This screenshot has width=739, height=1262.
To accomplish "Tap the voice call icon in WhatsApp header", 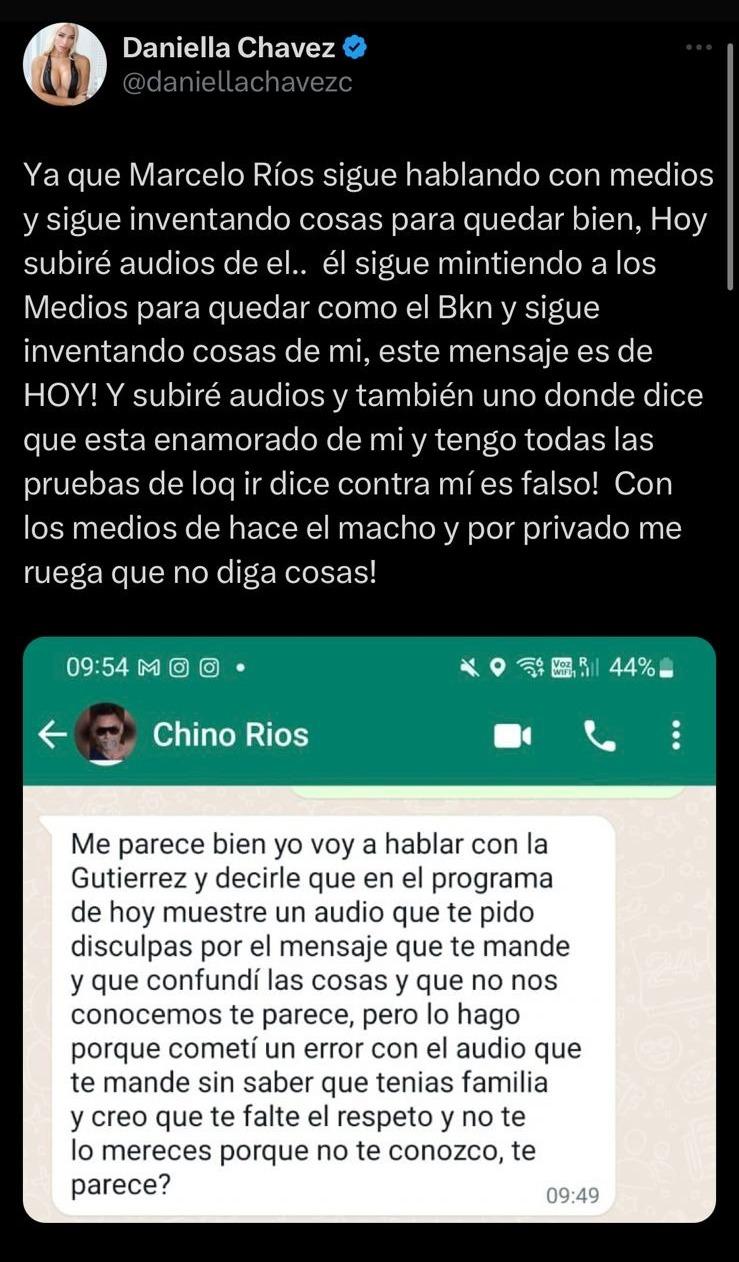I will click(x=598, y=736).
